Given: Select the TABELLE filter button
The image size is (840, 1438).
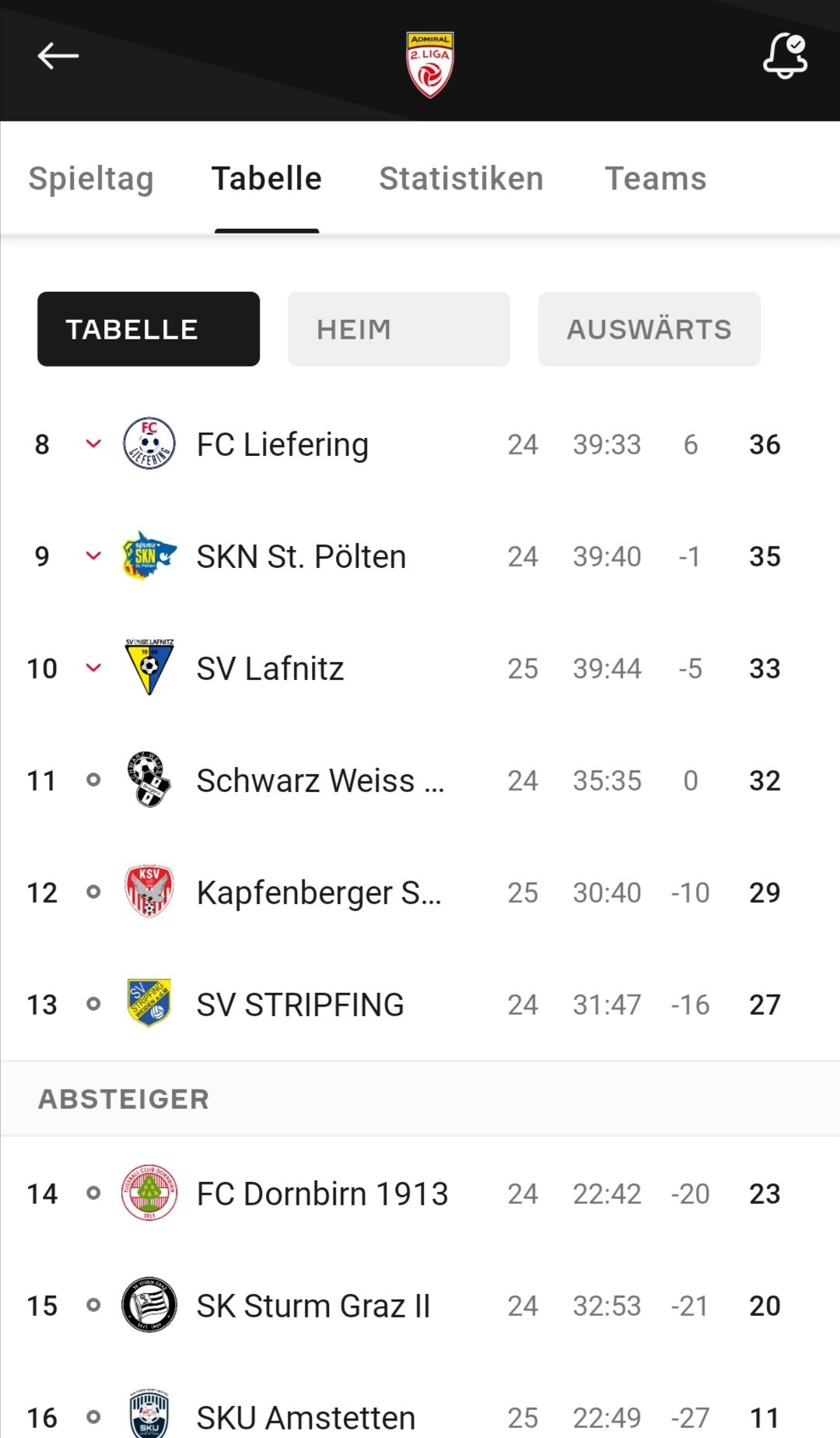Looking at the screenshot, I should 149,329.
